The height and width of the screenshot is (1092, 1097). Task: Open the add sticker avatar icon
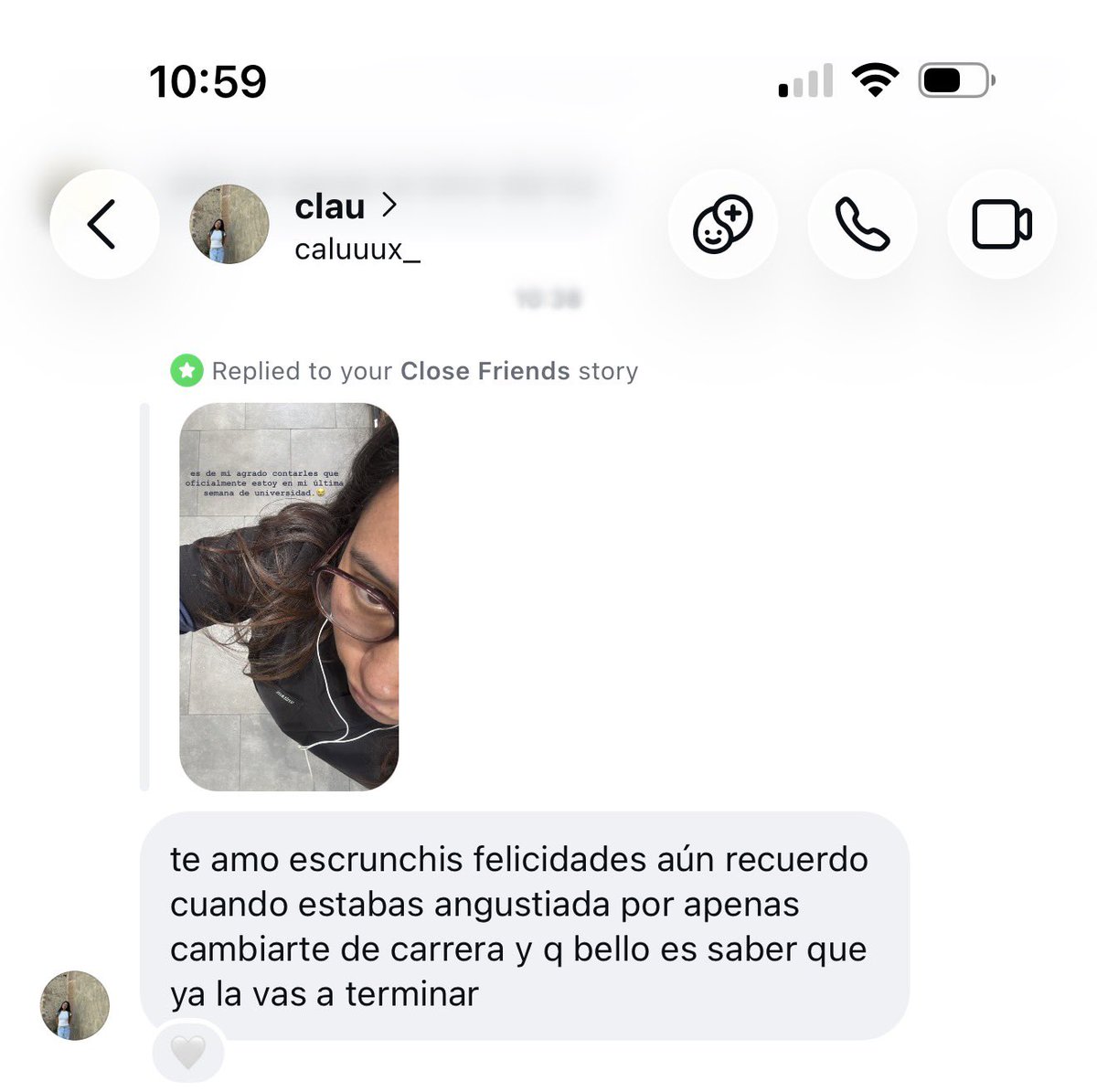pyautogui.click(x=722, y=224)
